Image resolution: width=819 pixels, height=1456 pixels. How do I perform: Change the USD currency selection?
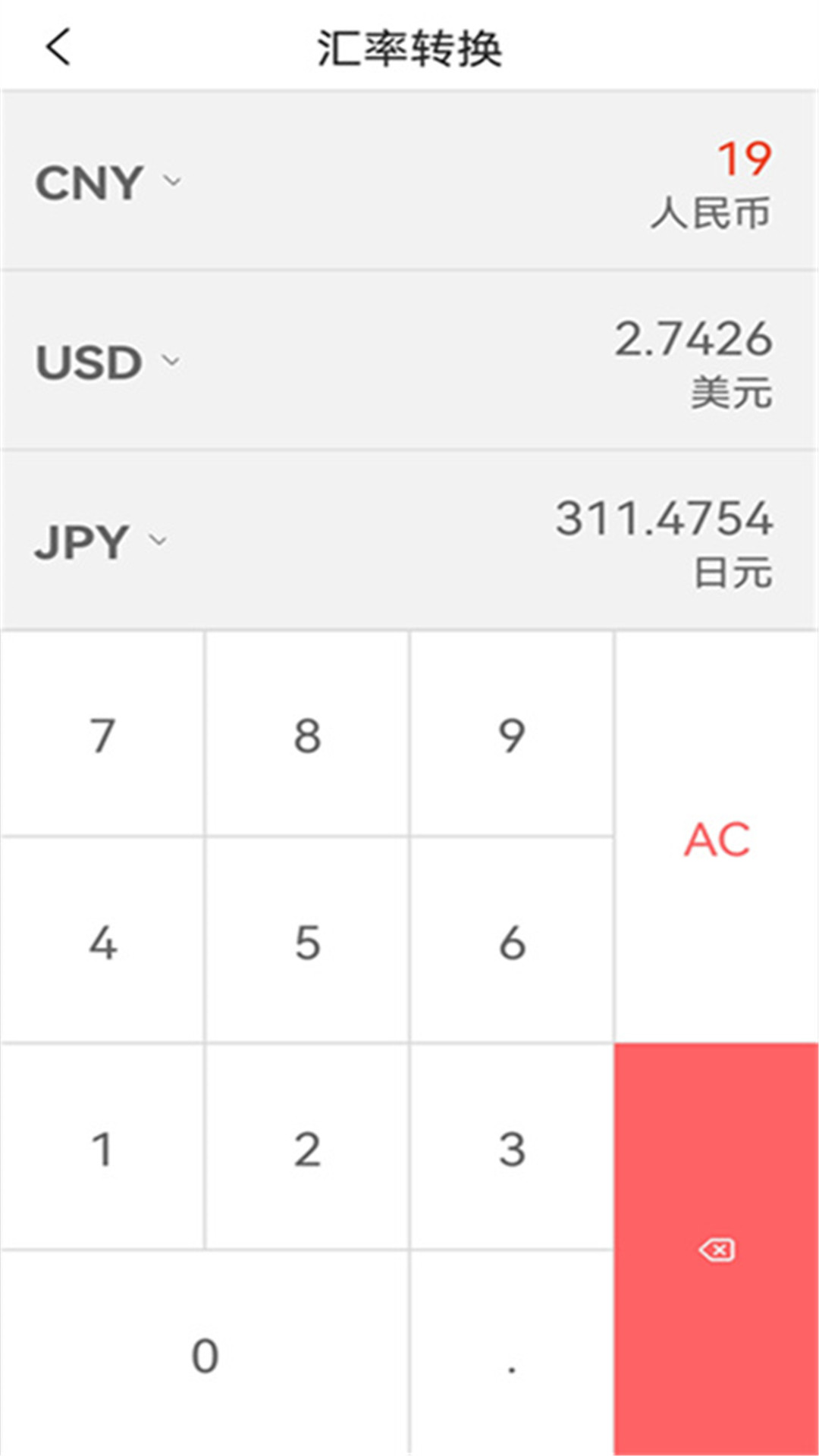click(108, 362)
